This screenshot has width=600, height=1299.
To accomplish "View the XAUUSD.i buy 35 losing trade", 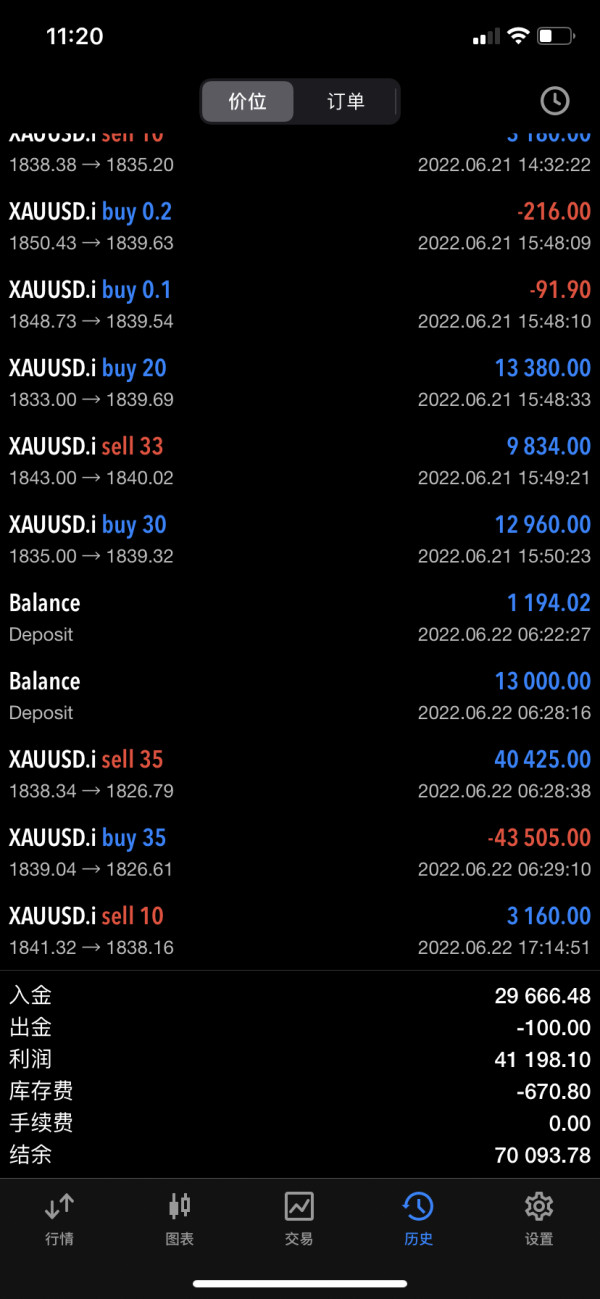I will [x=300, y=851].
